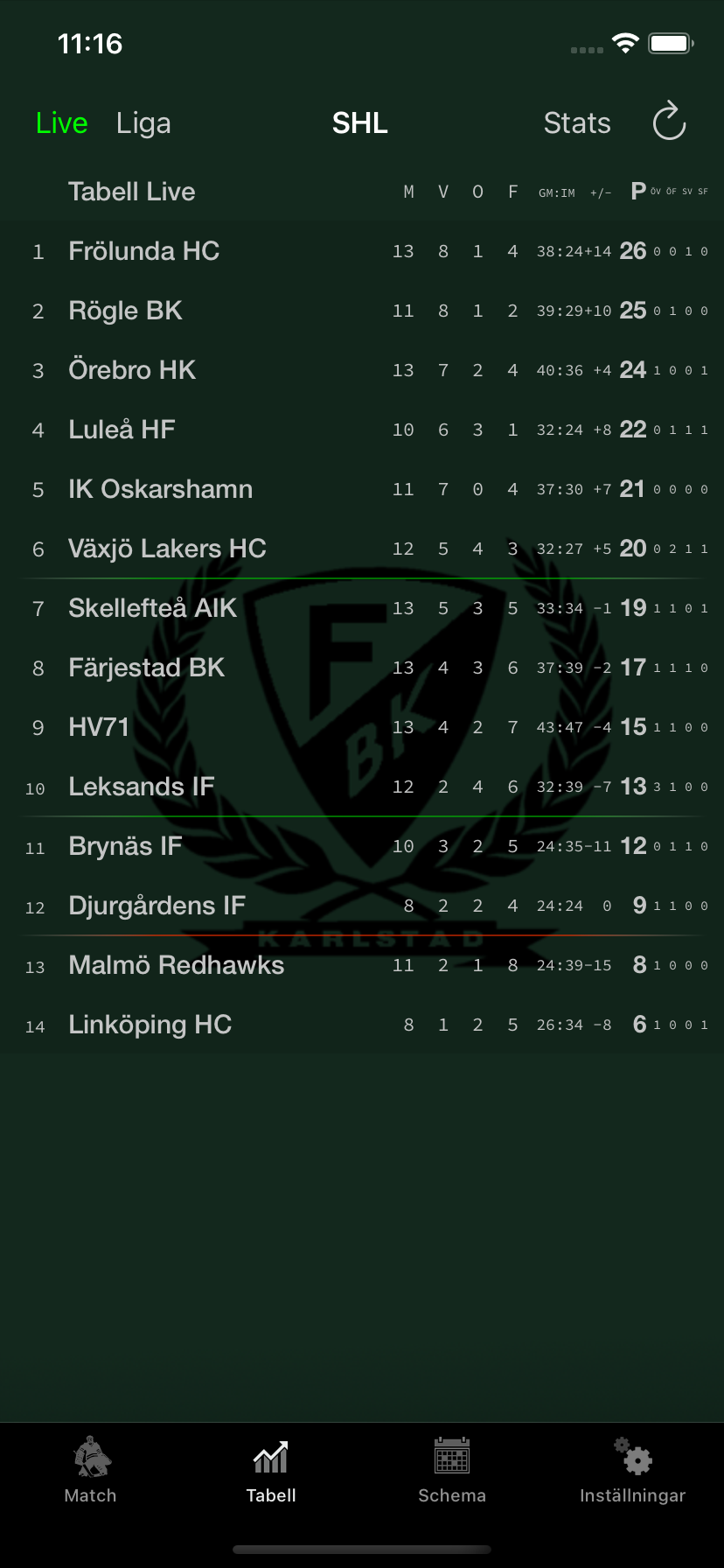Viewport: 724px width, 1568px height.
Task: Toggle to Stats view
Action: [577, 122]
